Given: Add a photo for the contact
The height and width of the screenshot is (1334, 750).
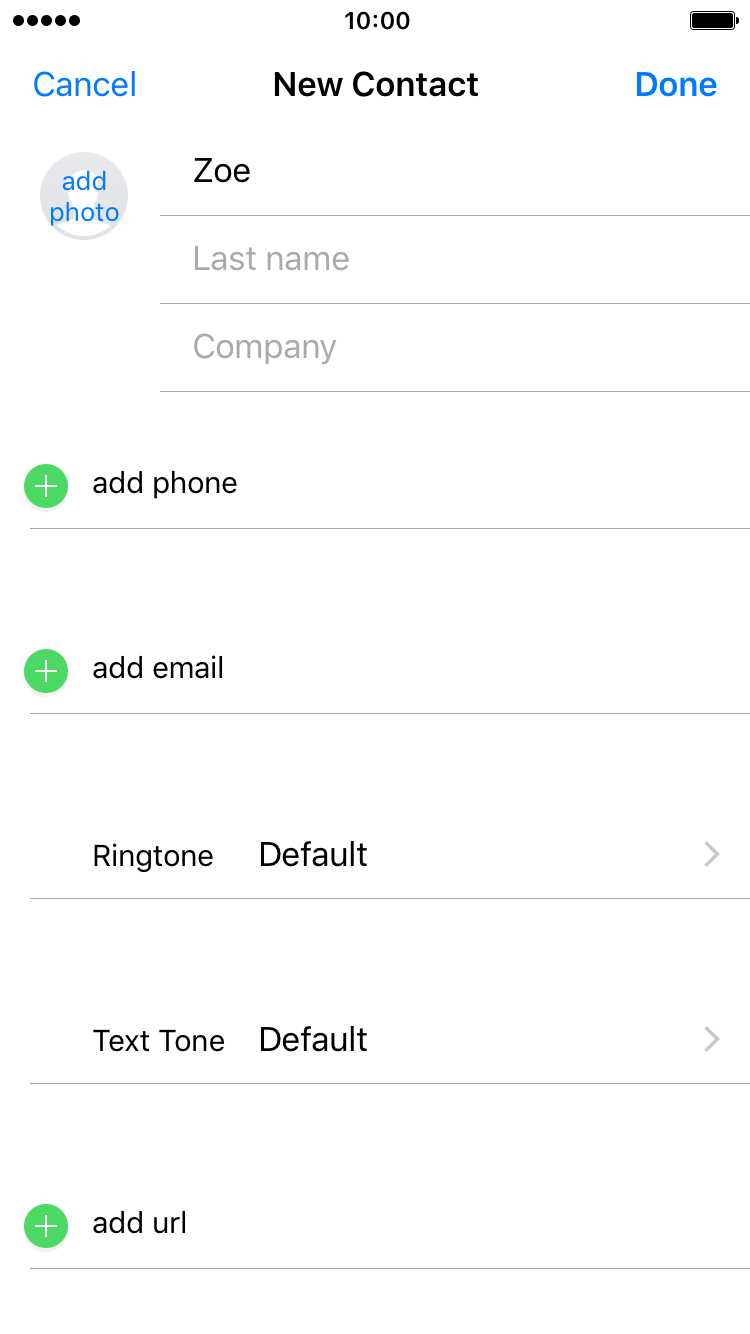Looking at the screenshot, I should pos(84,196).
